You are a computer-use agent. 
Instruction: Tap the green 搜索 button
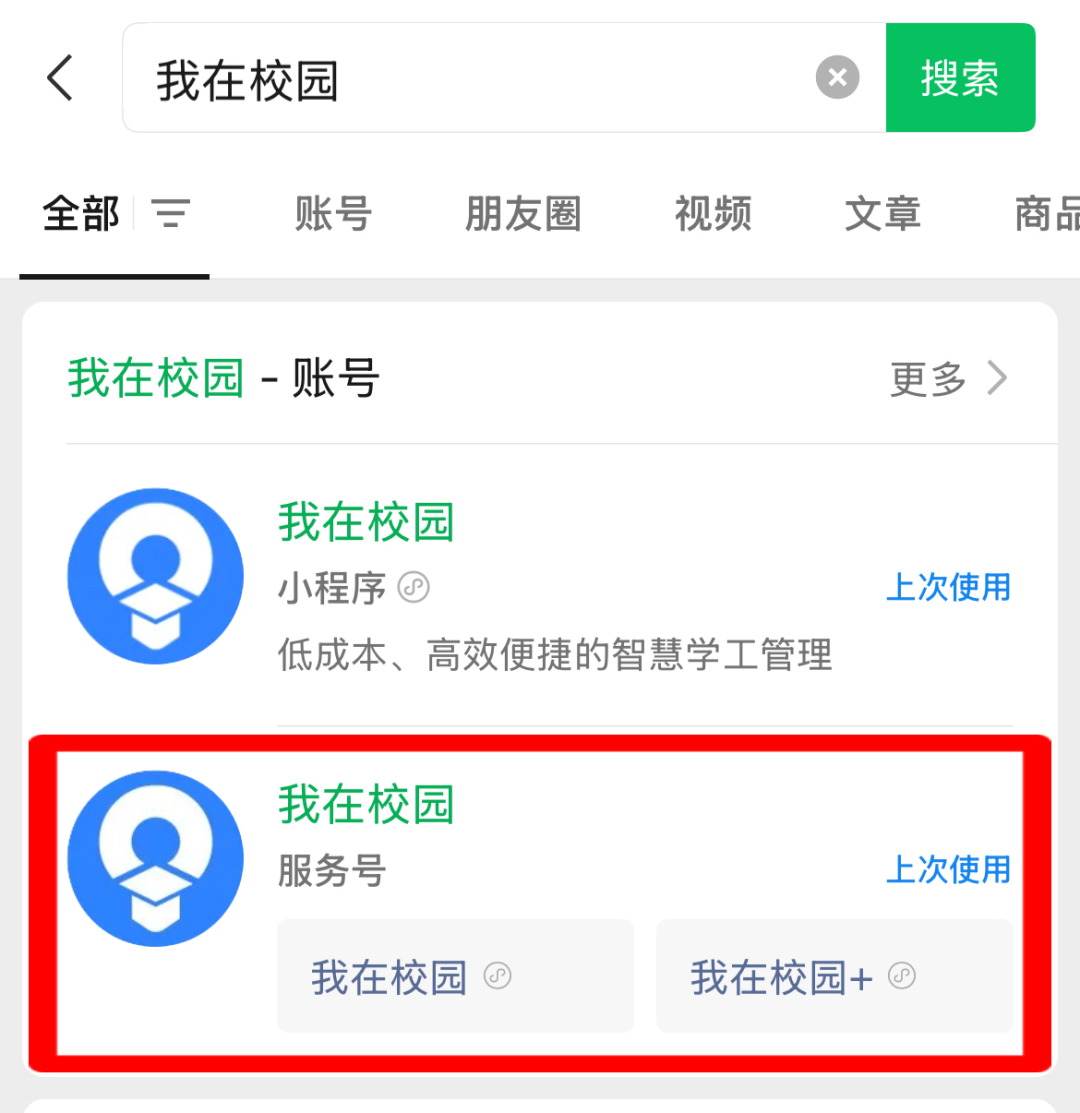[960, 78]
